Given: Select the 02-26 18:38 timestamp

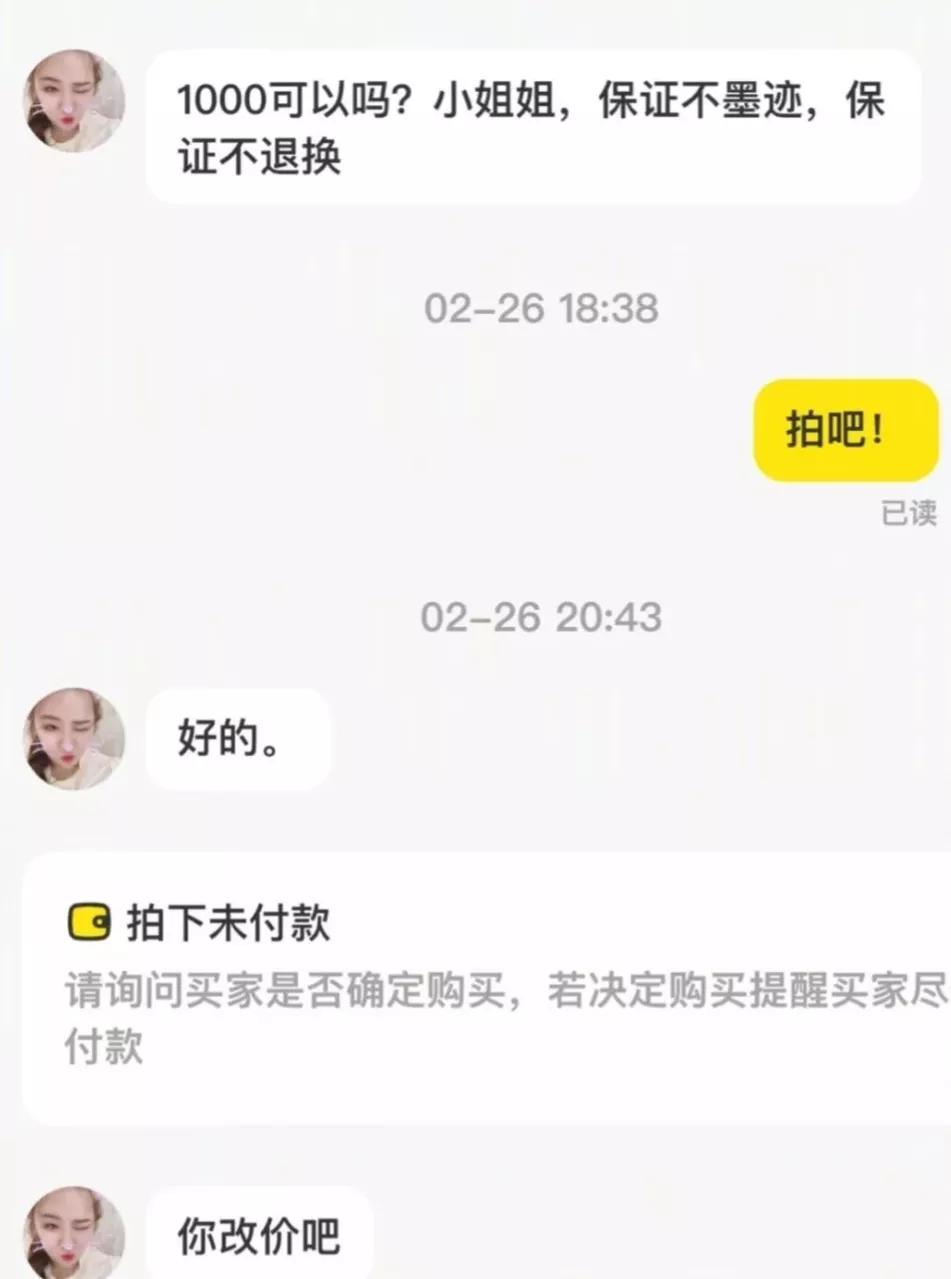Looking at the screenshot, I should coord(540,310).
